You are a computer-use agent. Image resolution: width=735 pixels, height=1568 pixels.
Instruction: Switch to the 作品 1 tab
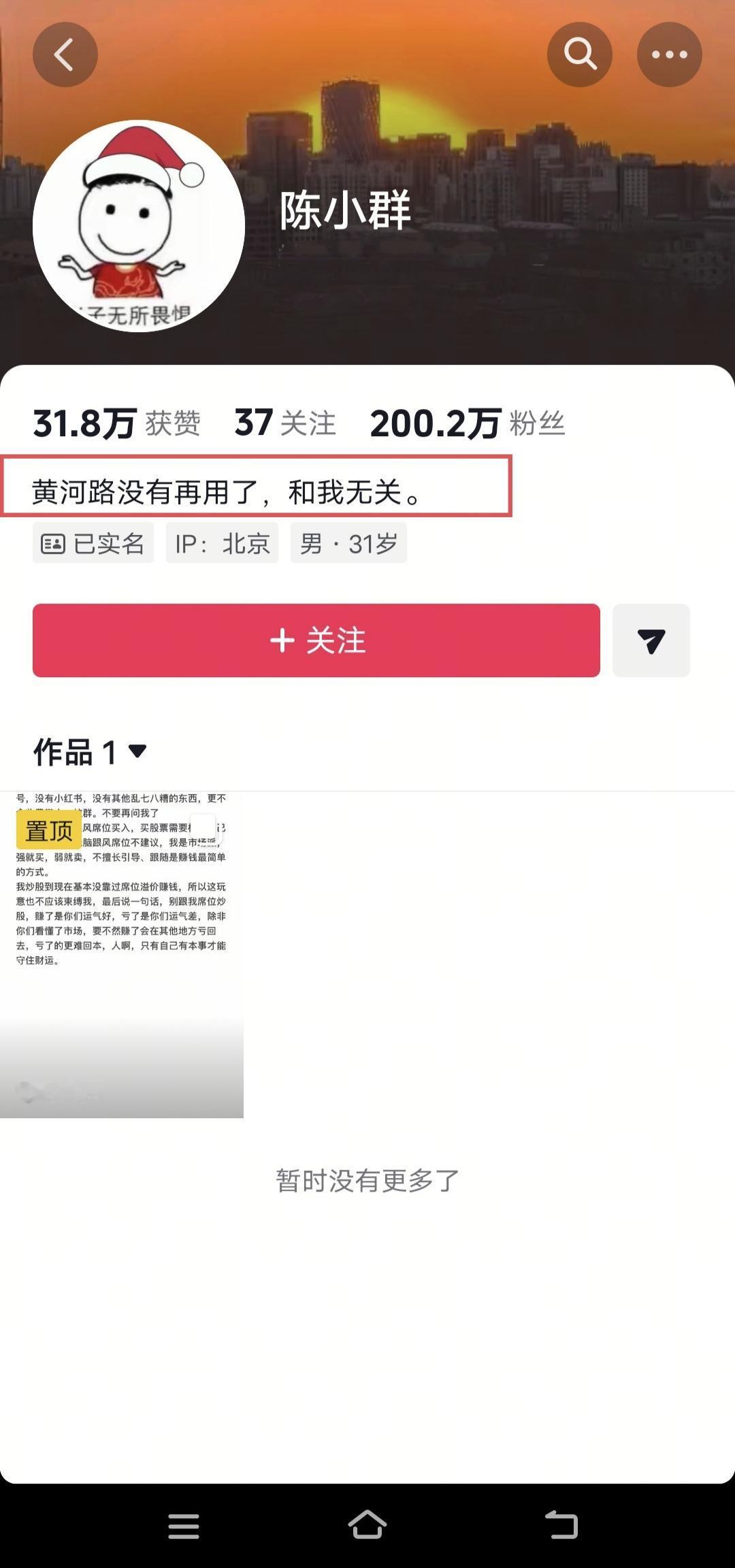coord(78,752)
